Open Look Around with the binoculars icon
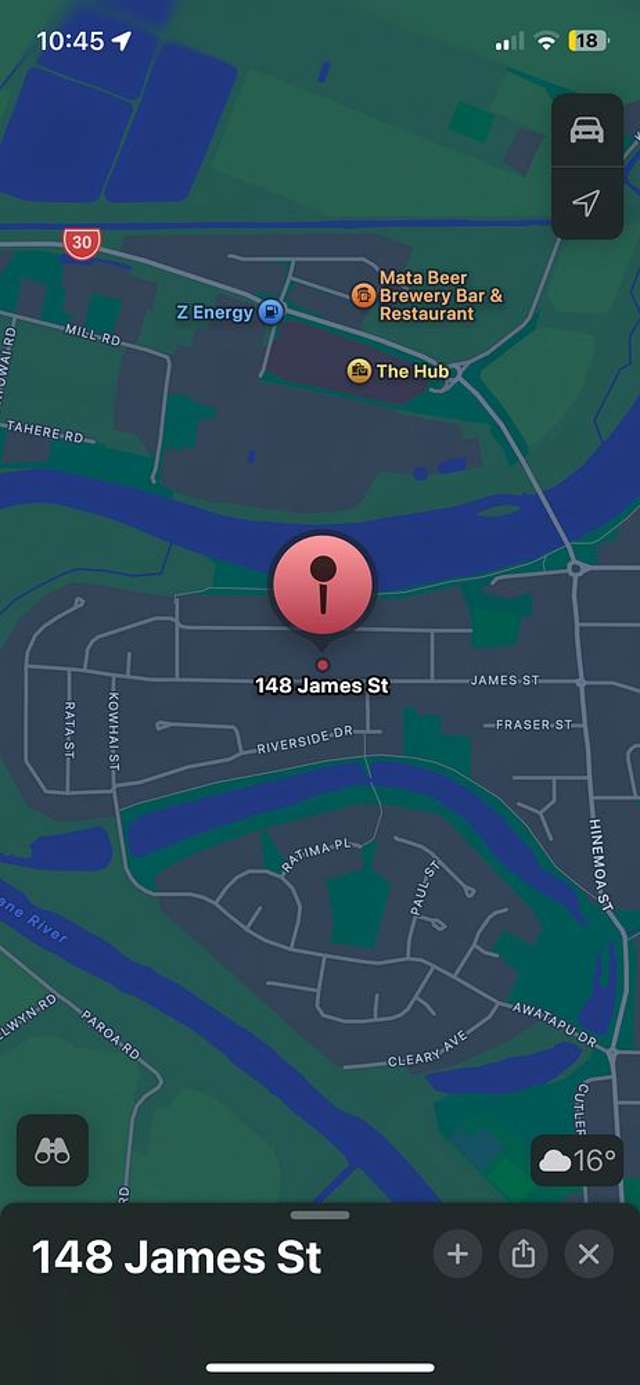Viewport: 640px width, 1385px height. 52,1151
